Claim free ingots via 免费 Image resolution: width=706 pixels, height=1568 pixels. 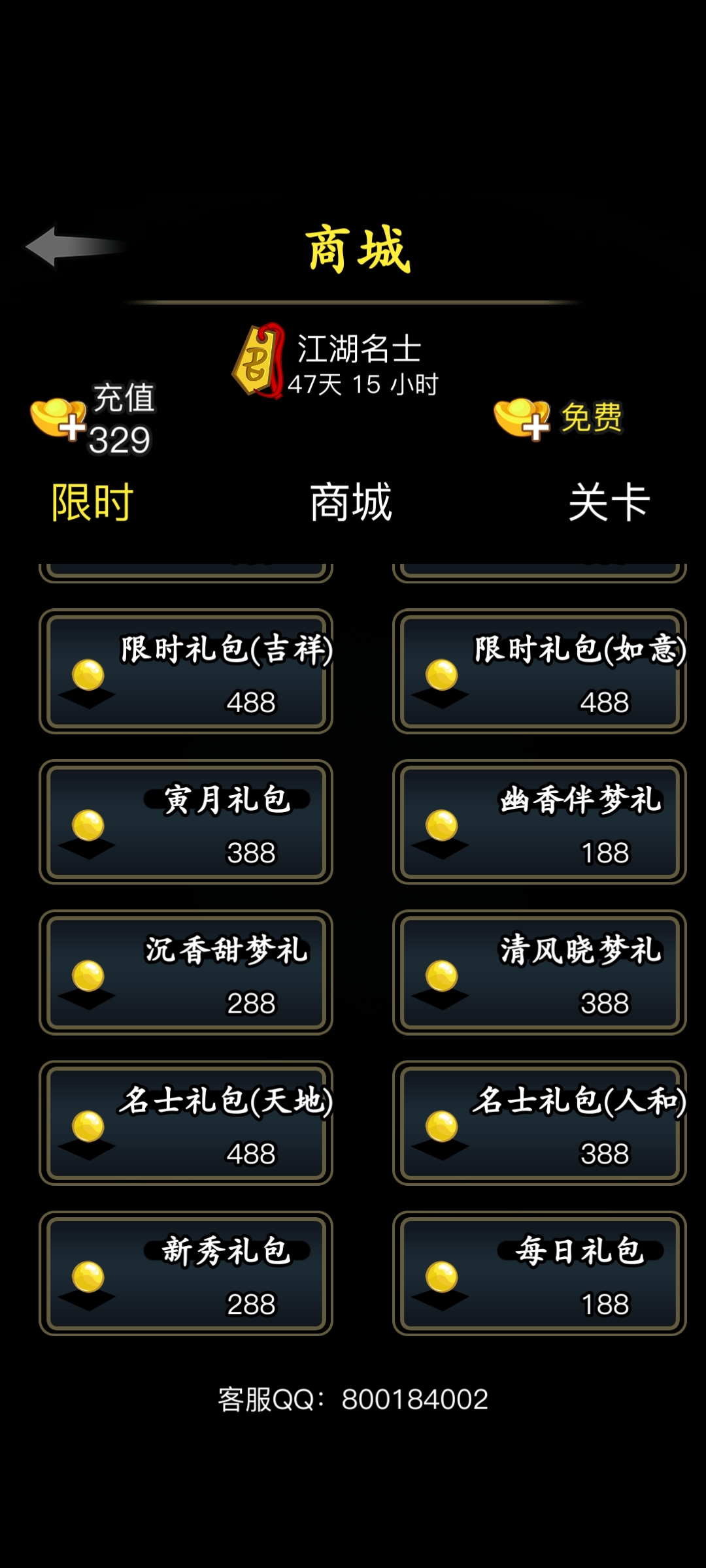click(x=559, y=418)
